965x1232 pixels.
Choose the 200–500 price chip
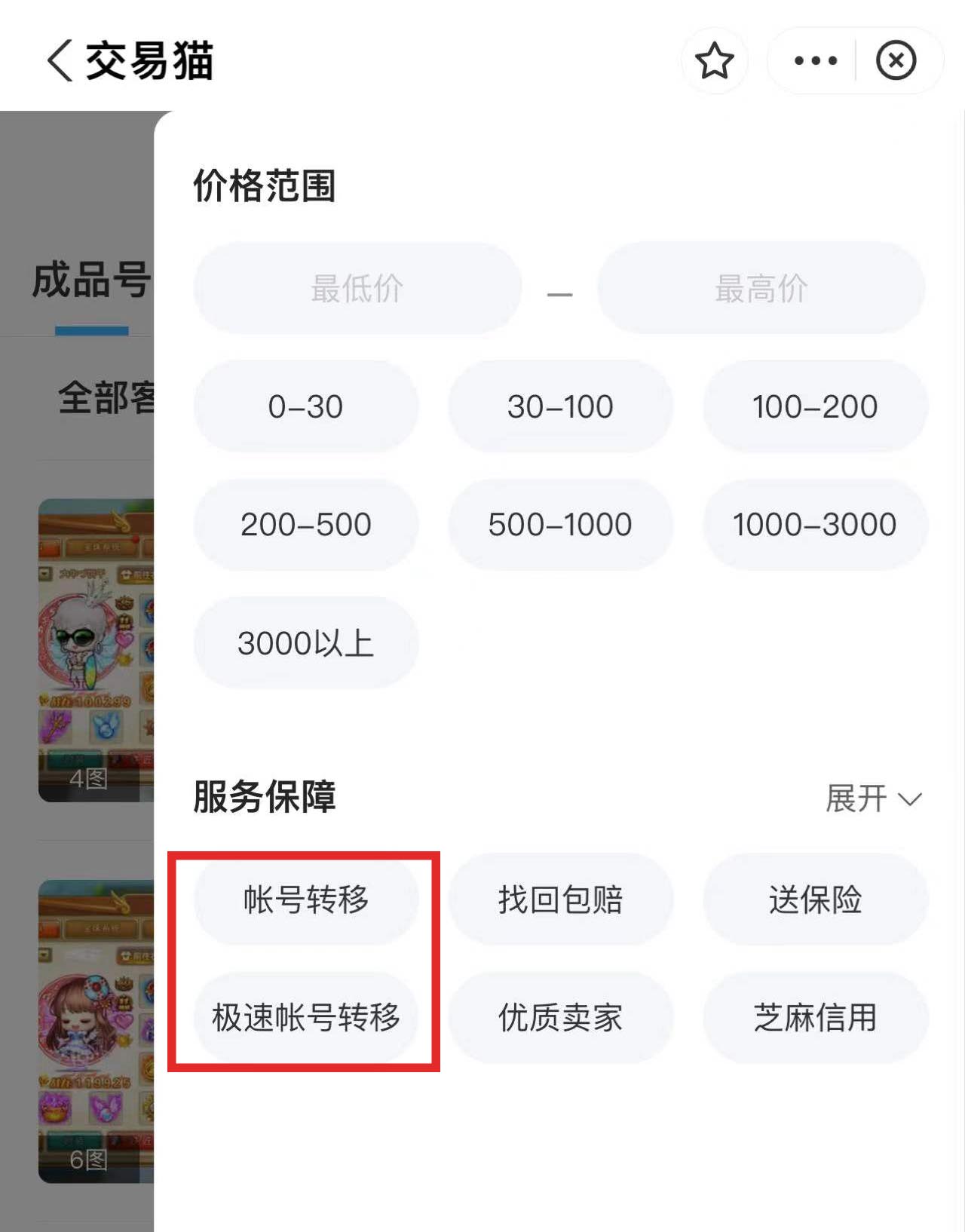pyautogui.click(x=305, y=524)
